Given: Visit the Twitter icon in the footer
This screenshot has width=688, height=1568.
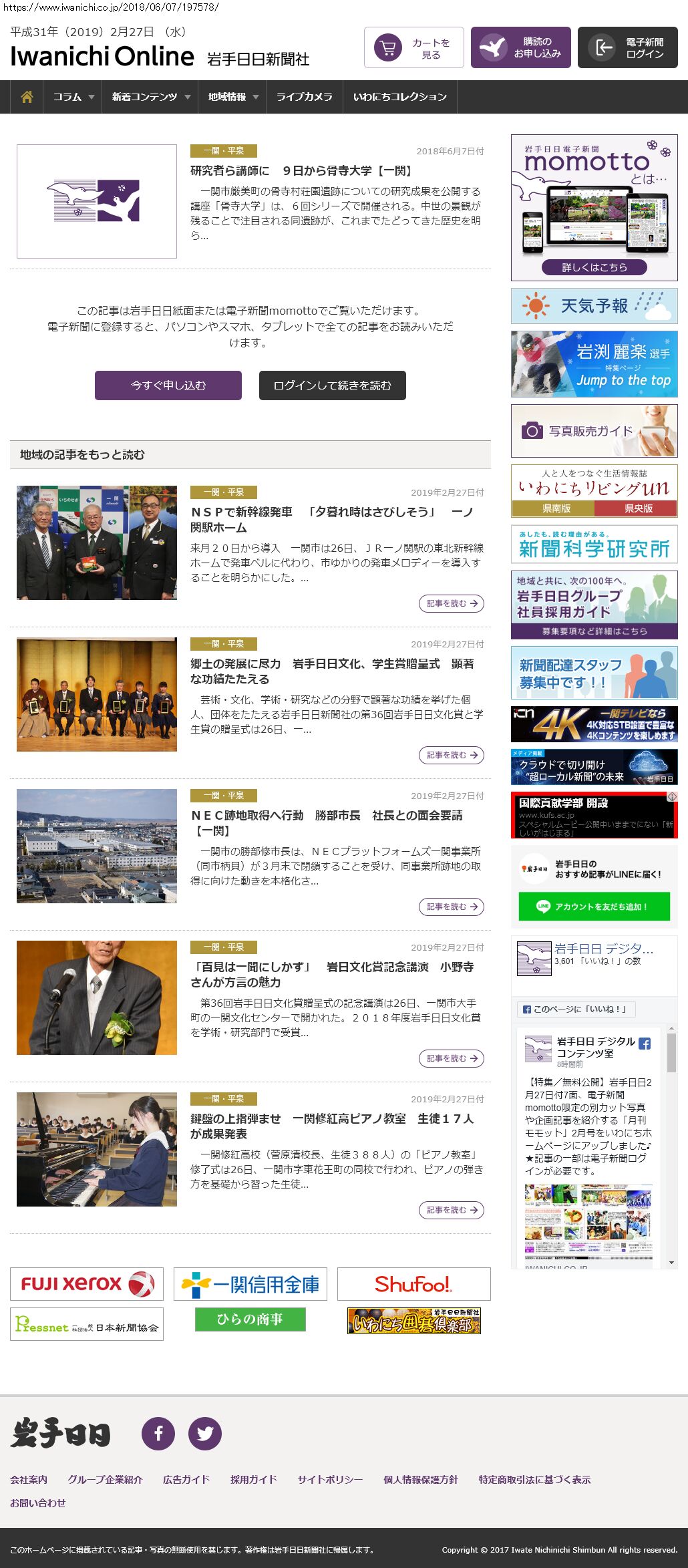Looking at the screenshot, I should [205, 1433].
